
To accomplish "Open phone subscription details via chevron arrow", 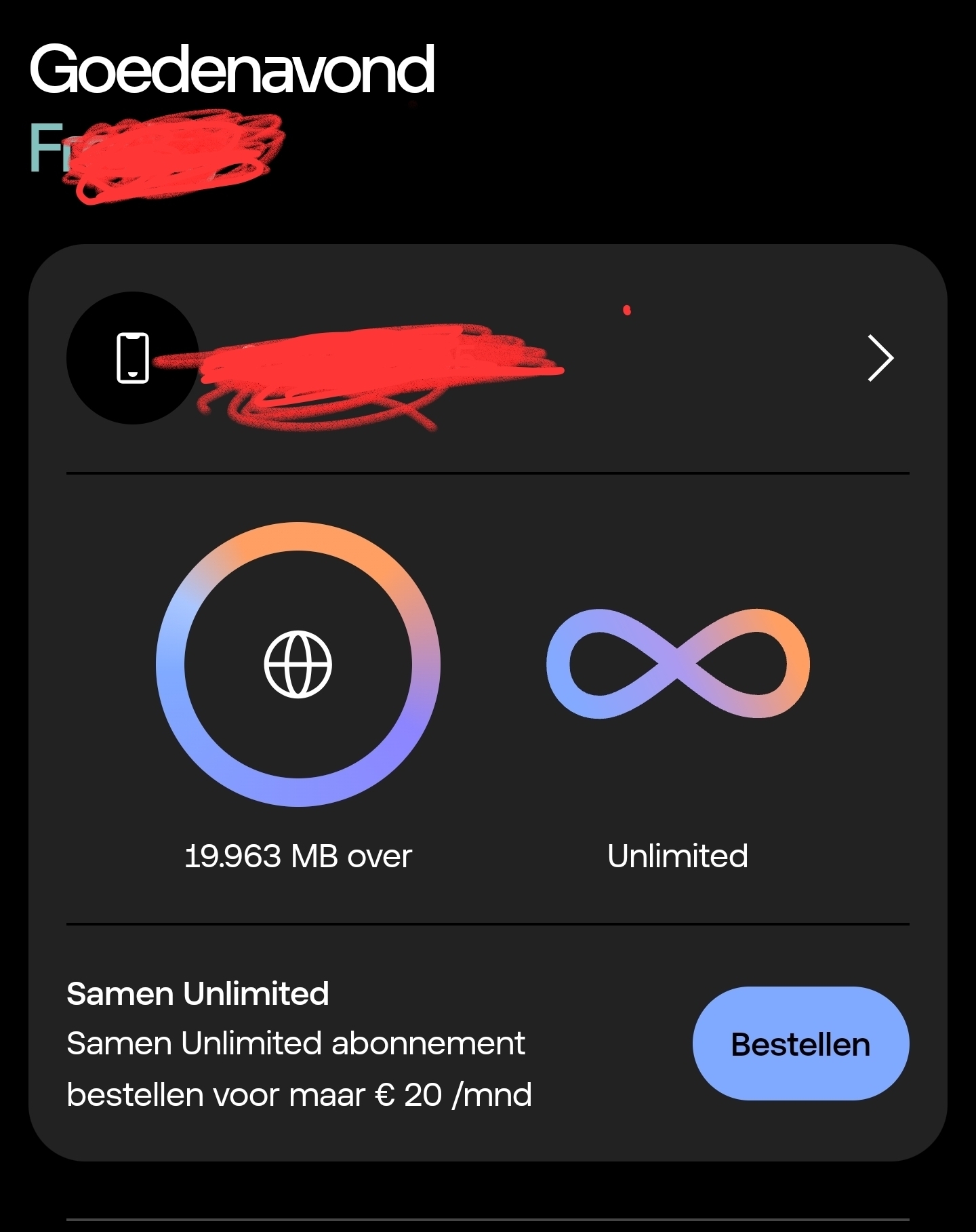I will 880,358.
